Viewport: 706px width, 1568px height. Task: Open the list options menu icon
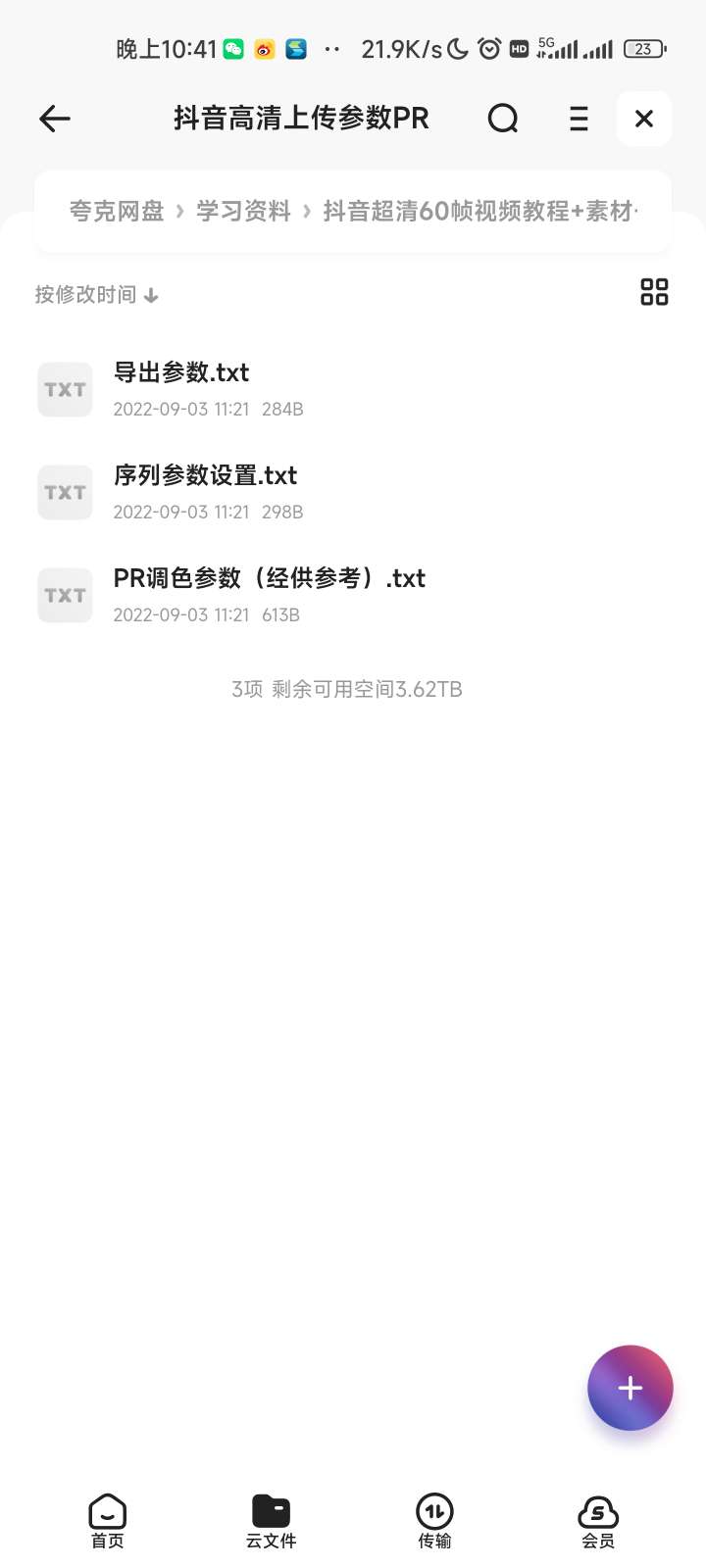[579, 119]
